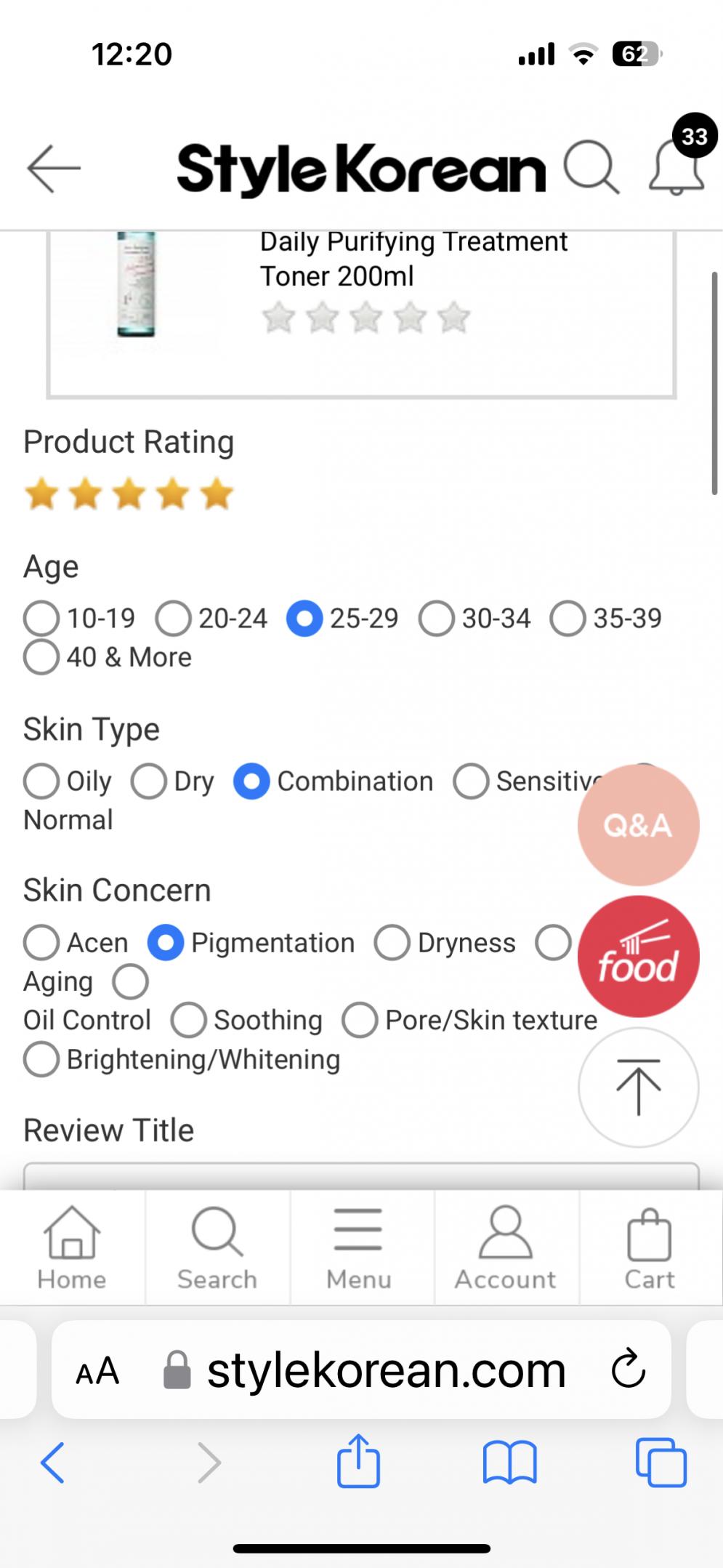Screen dimensions: 723x1568
Task: Select the 30-34 age option
Action: [437, 619]
